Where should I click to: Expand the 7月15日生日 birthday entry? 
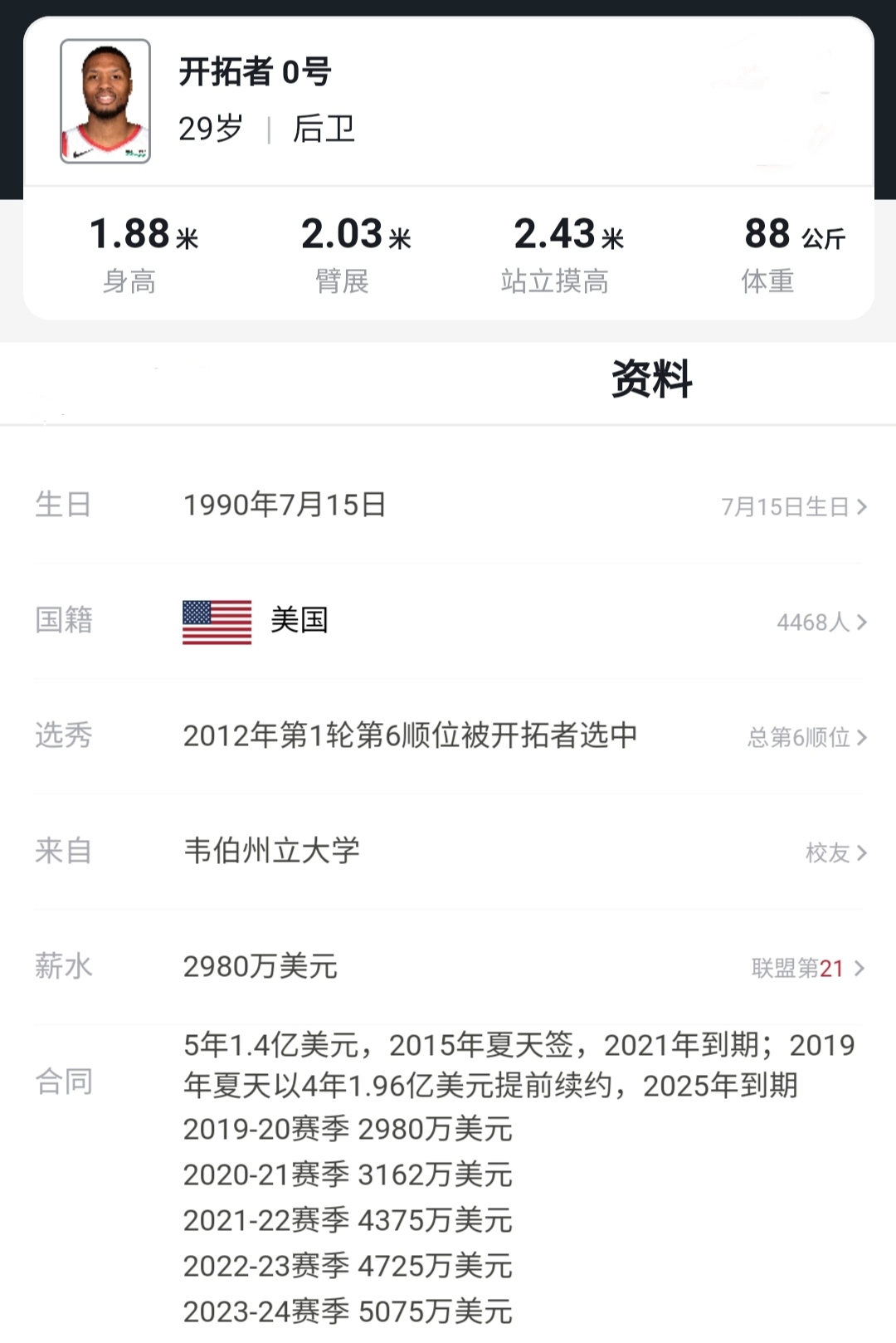pos(788,505)
